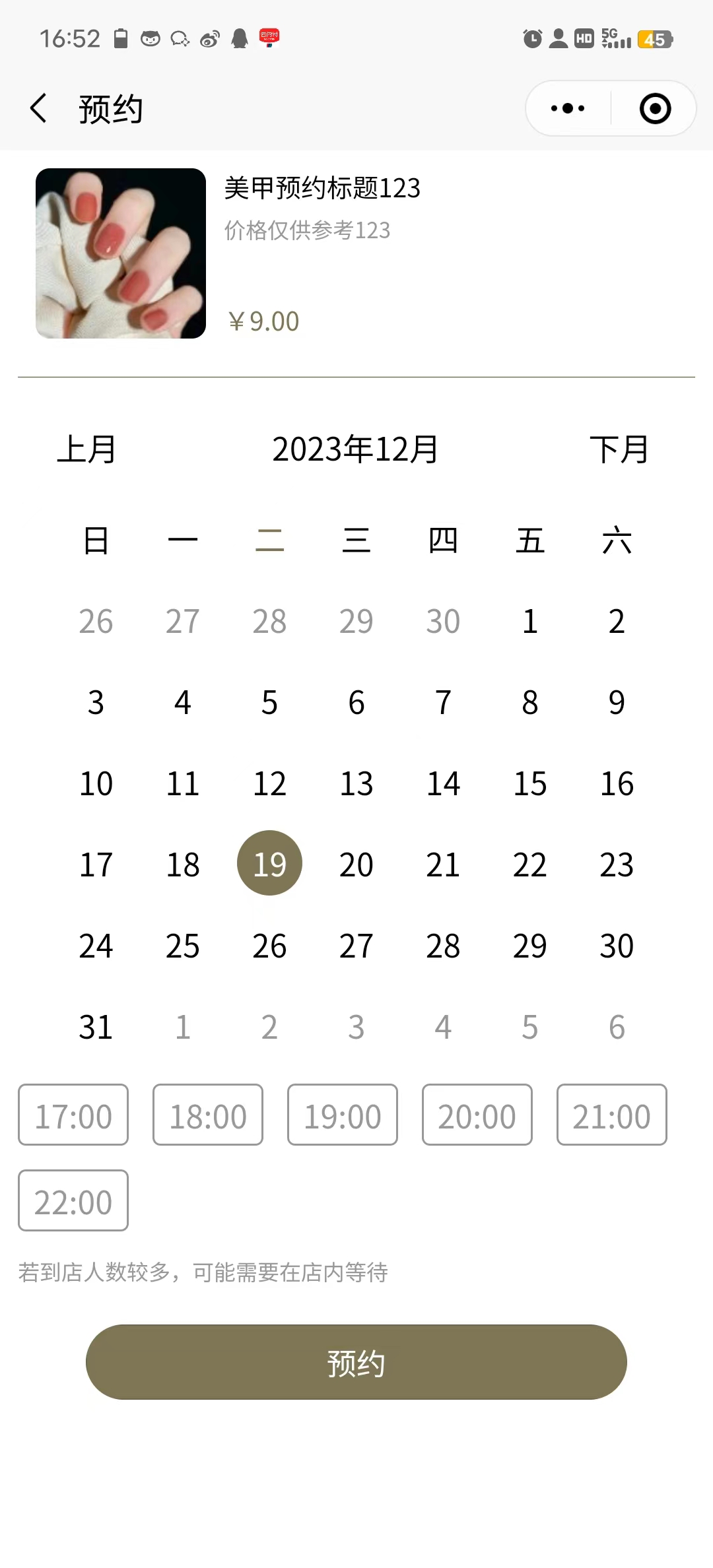Image resolution: width=713 pixels, height=1568 pixels.
Task: Submit the booking with the 预约 button
Action: (x=356, y=1362)
